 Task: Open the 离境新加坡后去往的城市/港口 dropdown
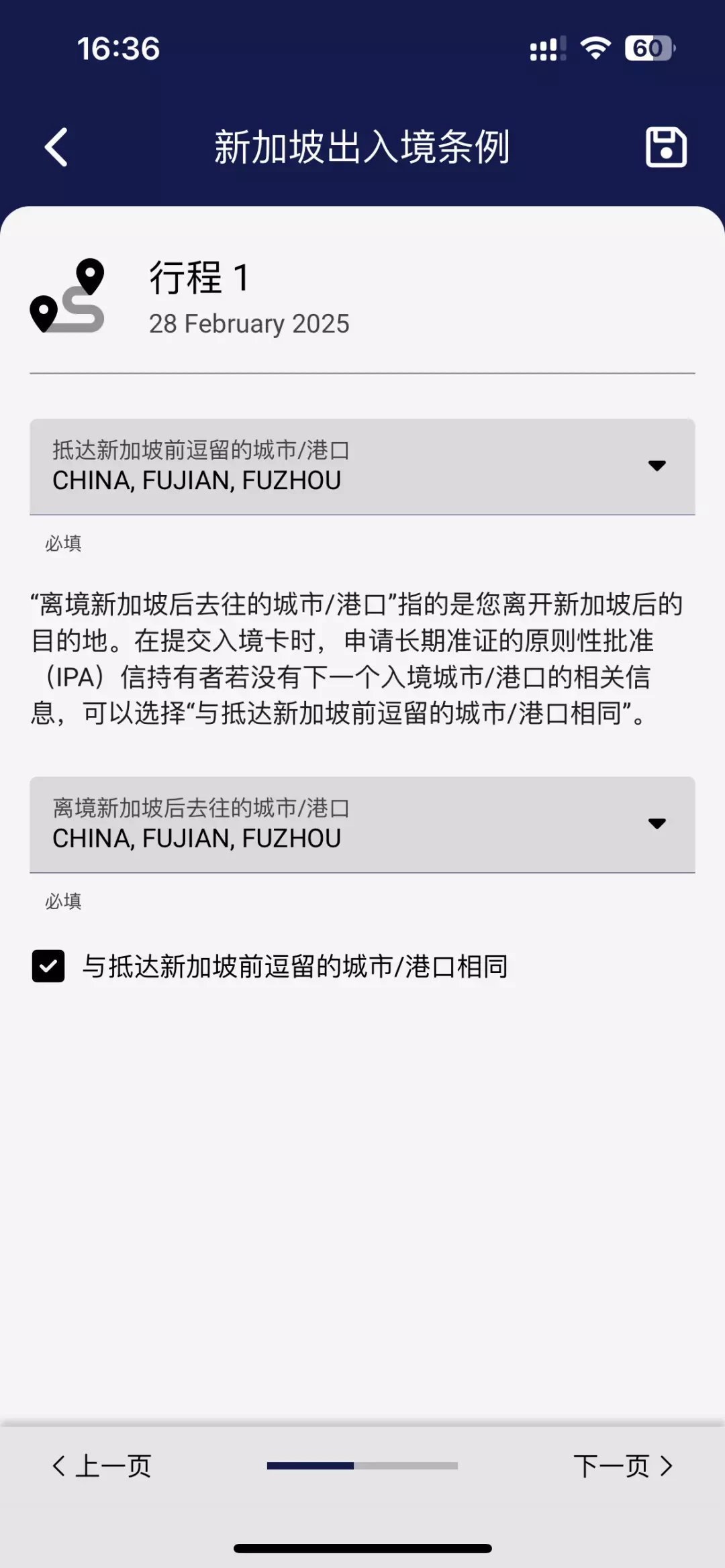[x=362, y=825]
